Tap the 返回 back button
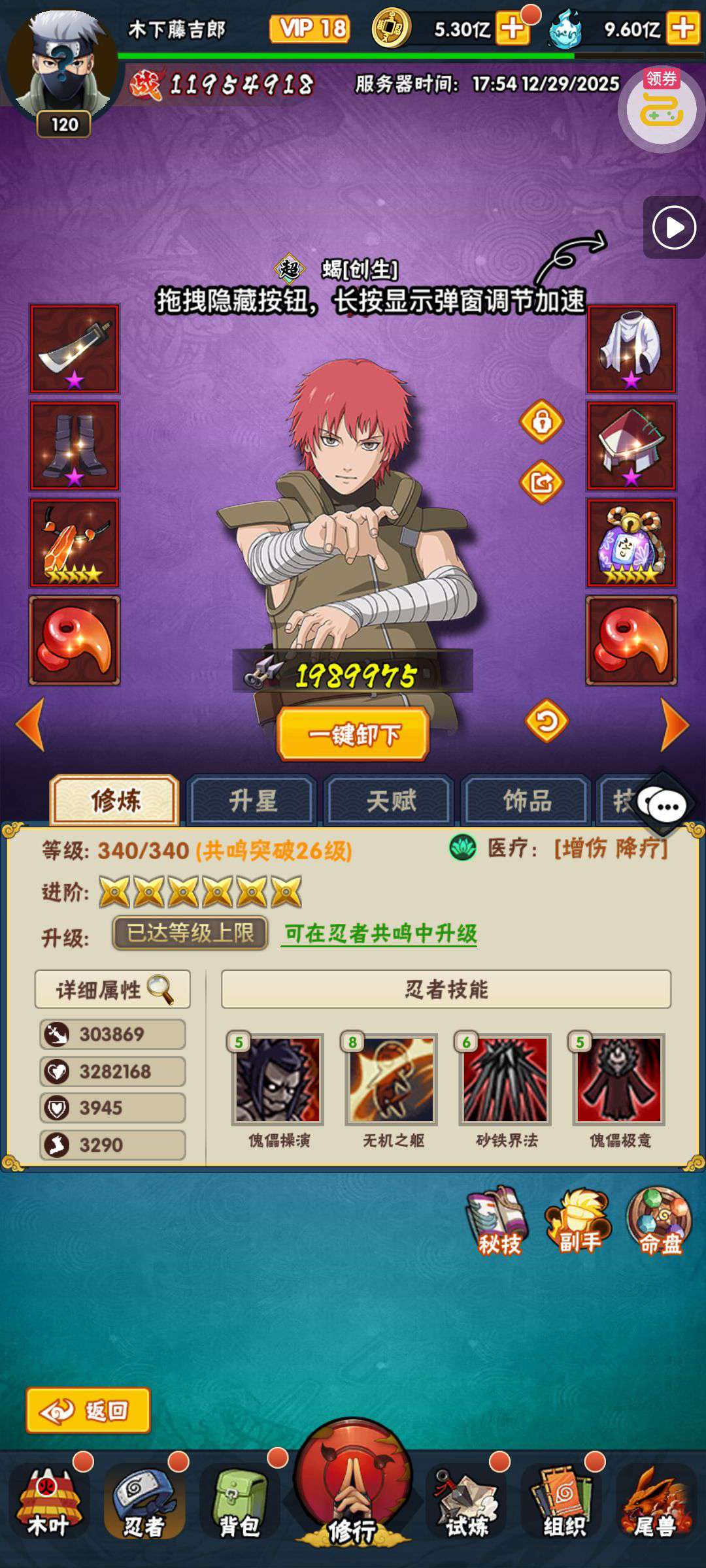 [x=88, y=1411]
